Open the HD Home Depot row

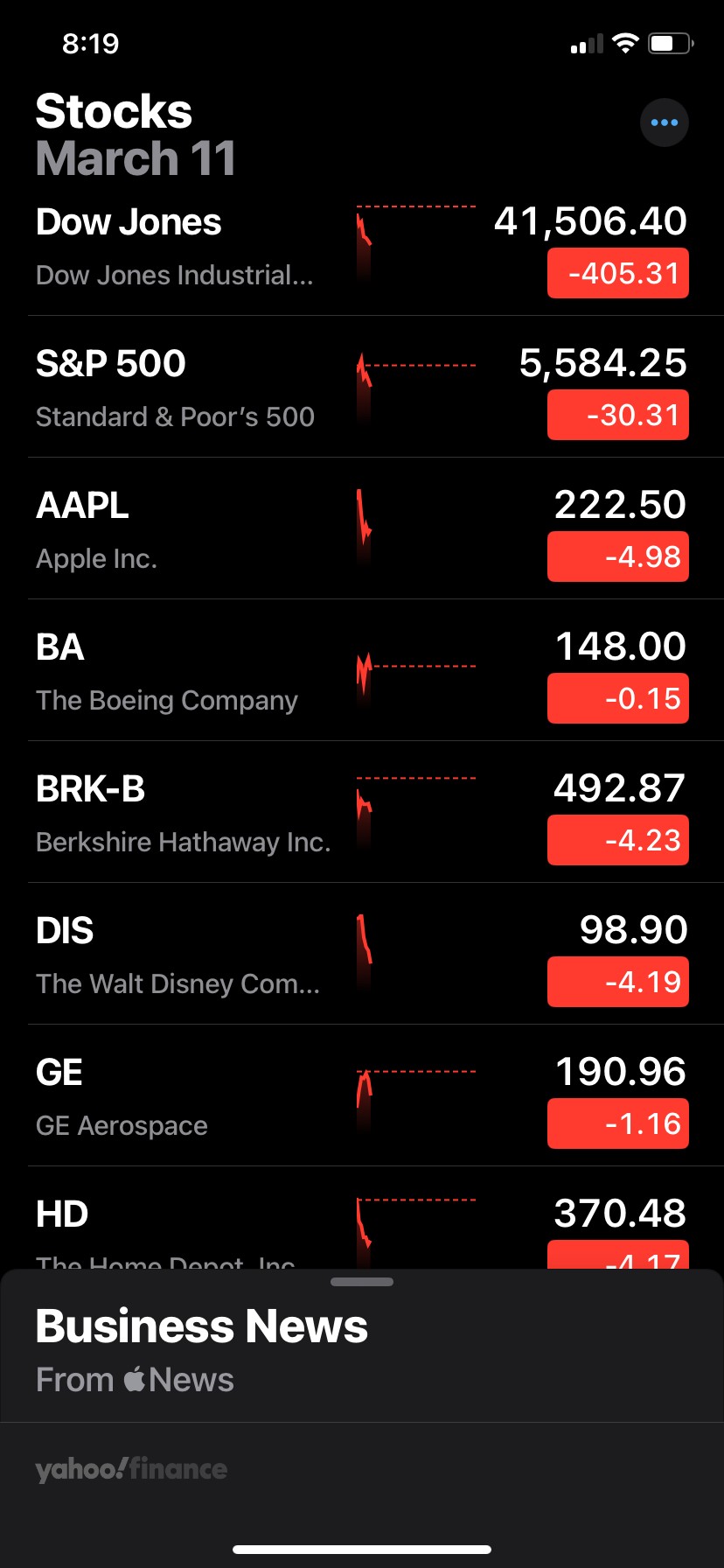362,1218
